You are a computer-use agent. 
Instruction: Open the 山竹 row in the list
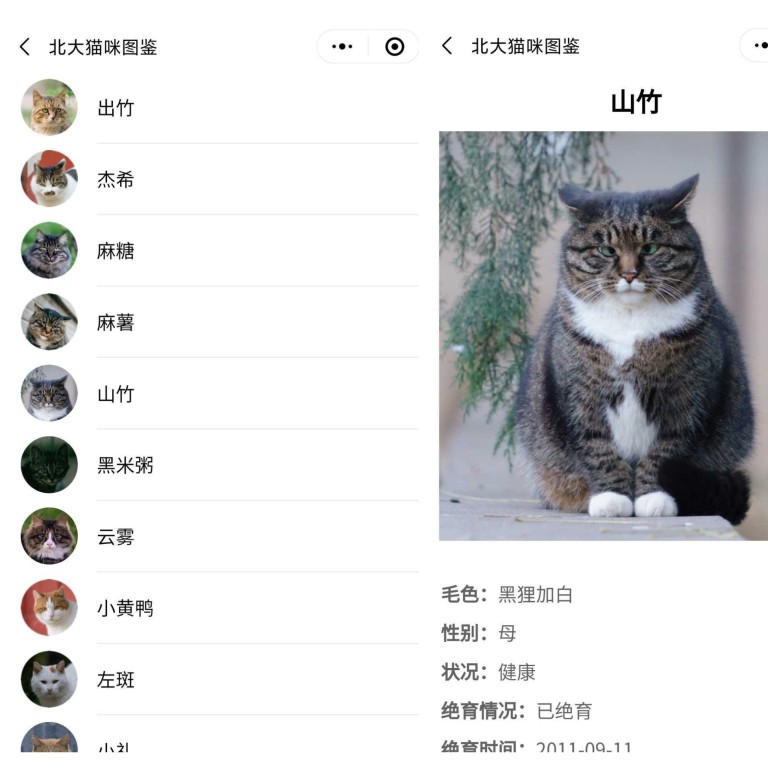[x=116, y=394]
